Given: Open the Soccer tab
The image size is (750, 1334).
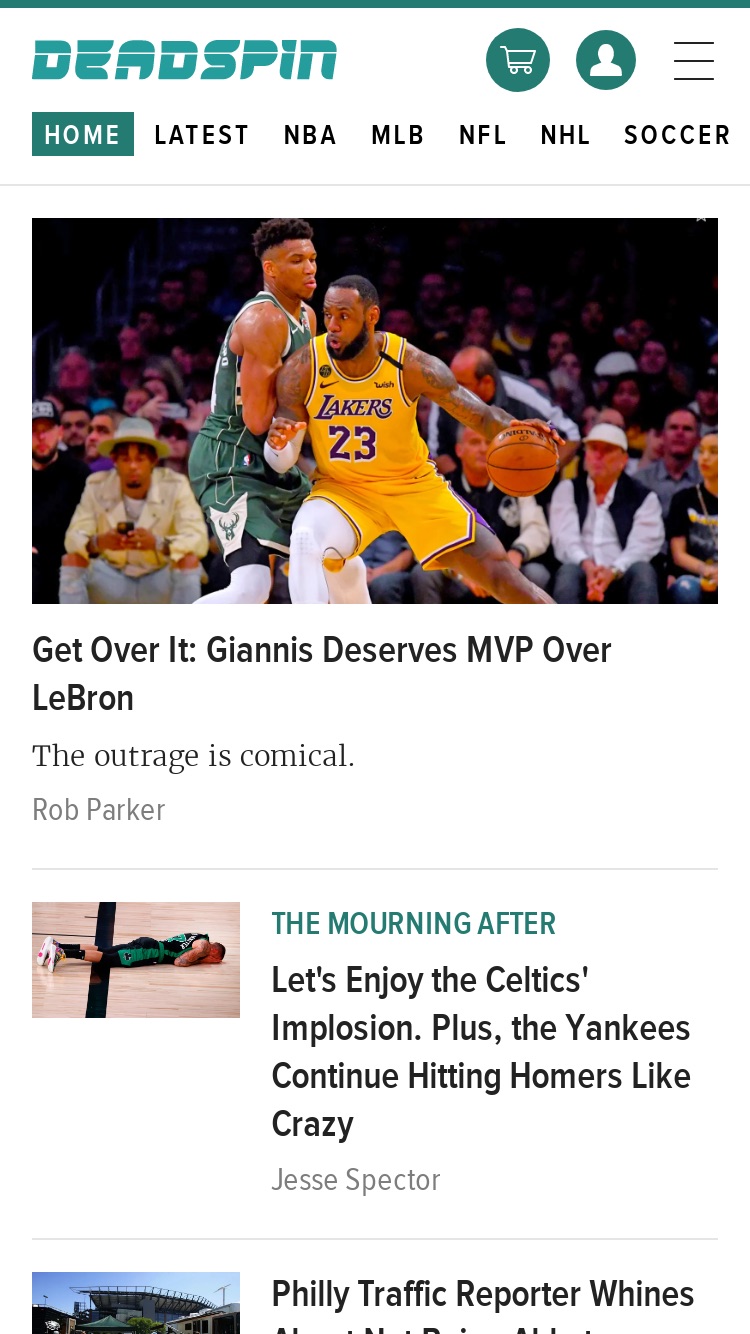Looking at the screenshot, I should click(x=677, y=135).
